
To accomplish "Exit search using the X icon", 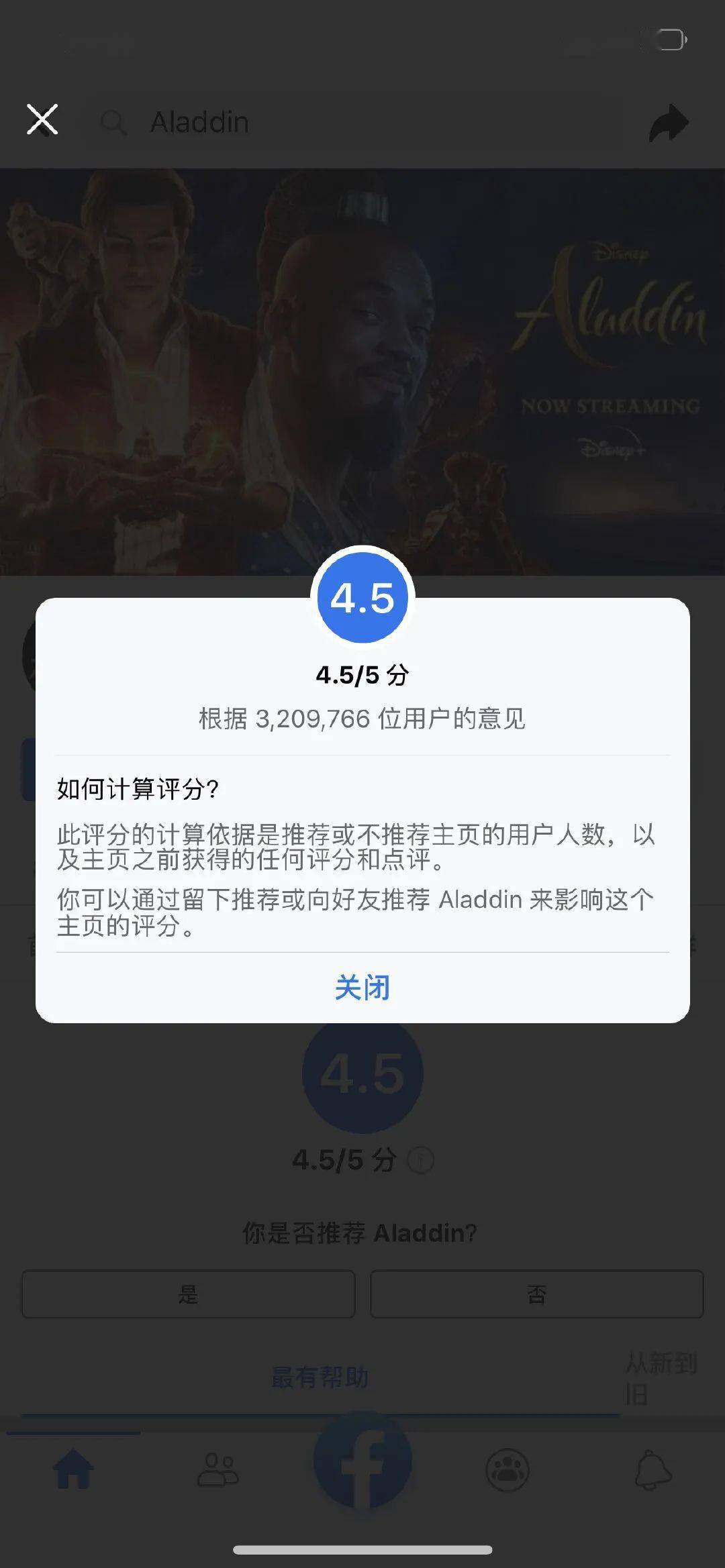I will 42,119.
